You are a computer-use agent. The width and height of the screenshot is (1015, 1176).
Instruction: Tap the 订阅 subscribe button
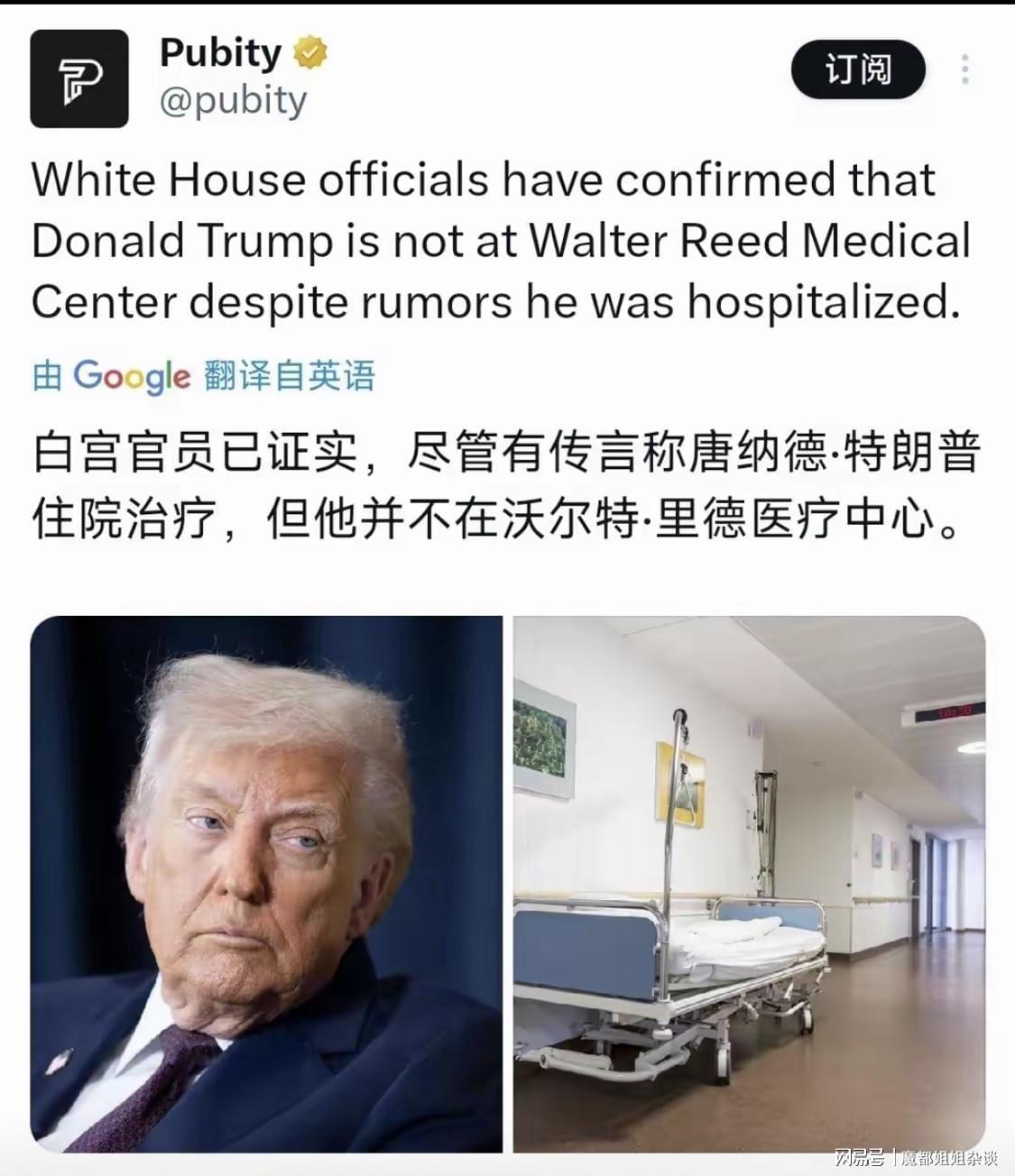[858, 69]
